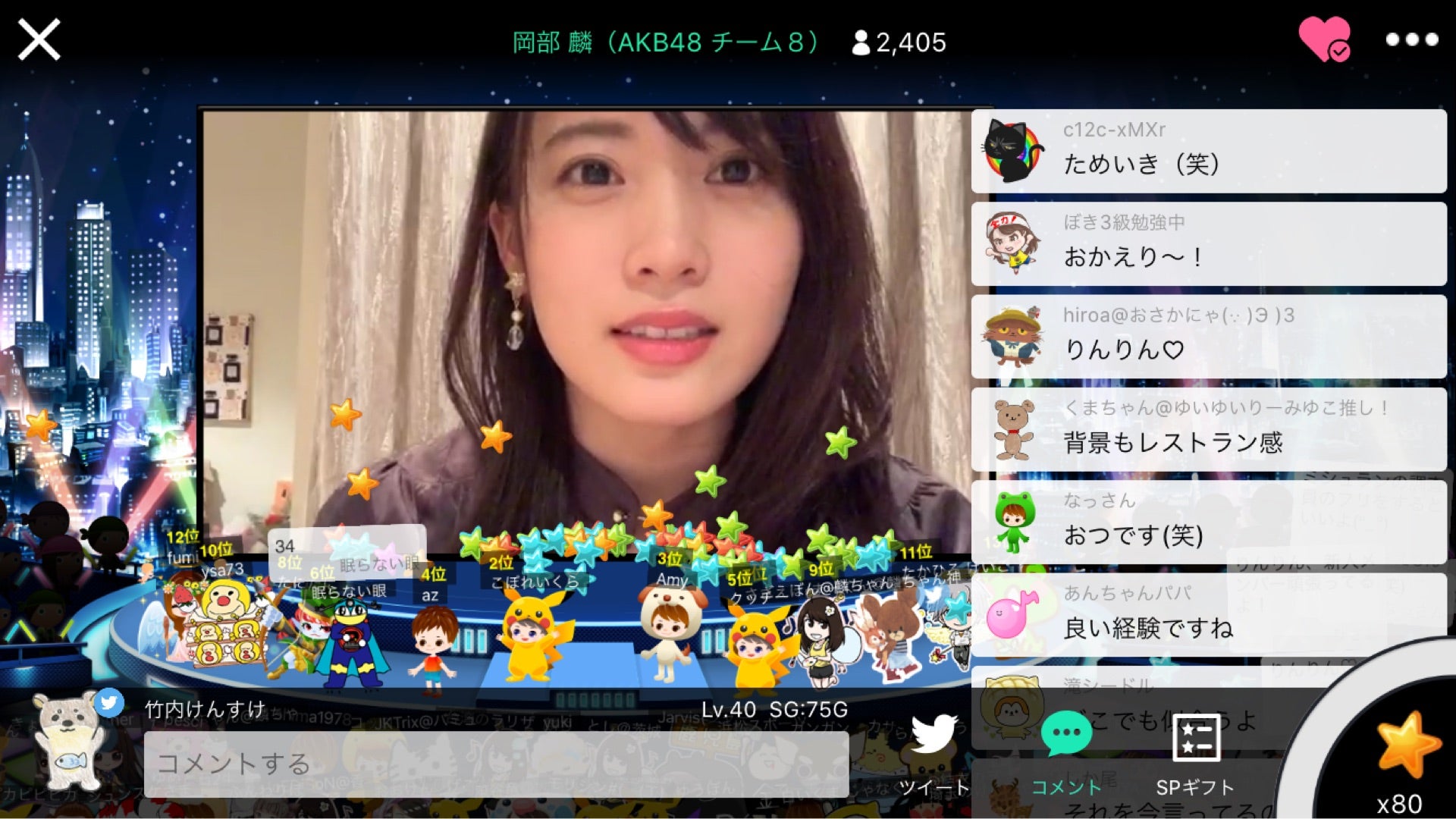
Task: Open あんちゃんパパ's comment 良い経験ですね
Action: [x=1208, y=614]
